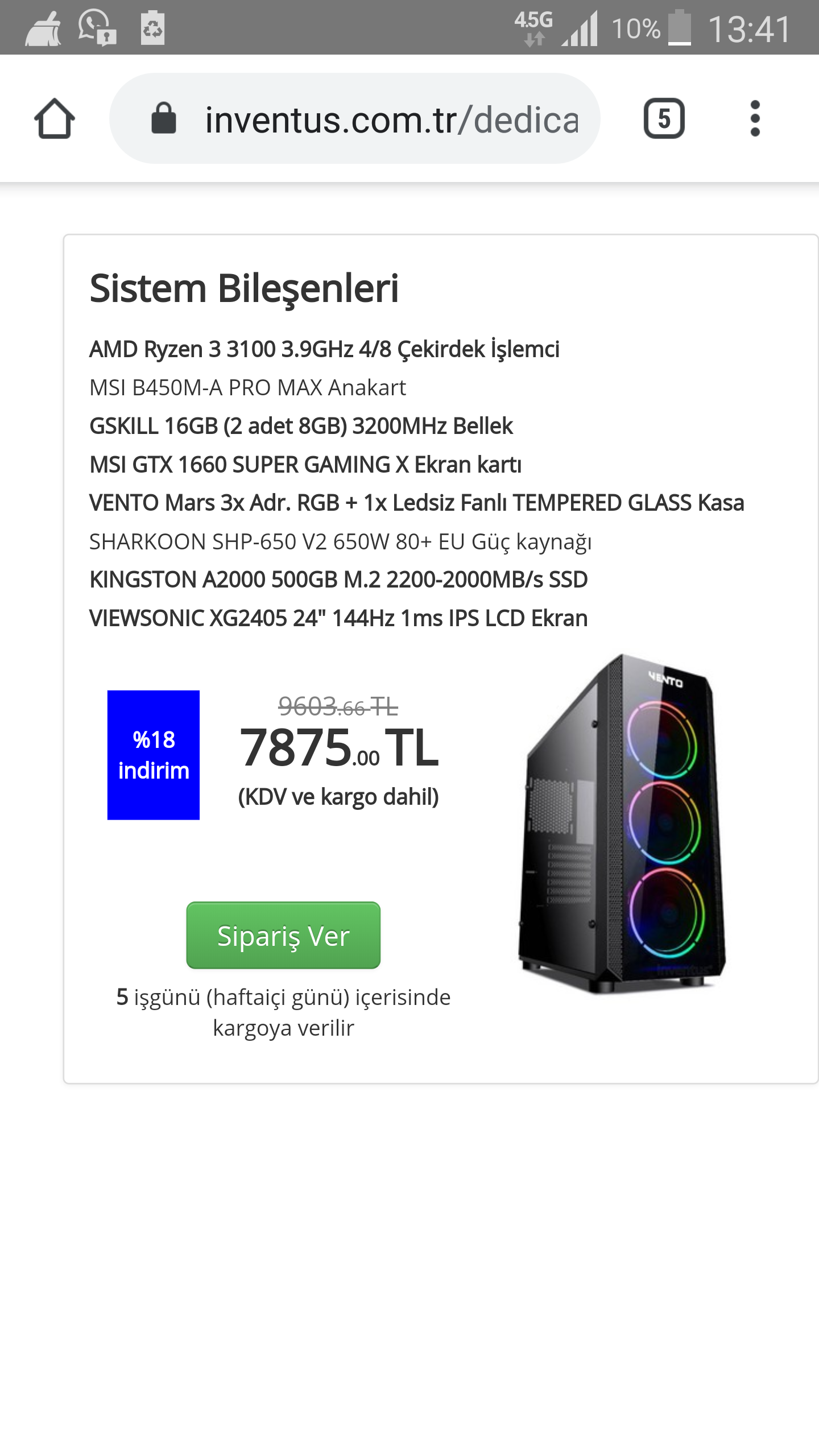819x1456 pixels.
Task: Tap the green Sipariş Ver button
Action: pos(283,935)
